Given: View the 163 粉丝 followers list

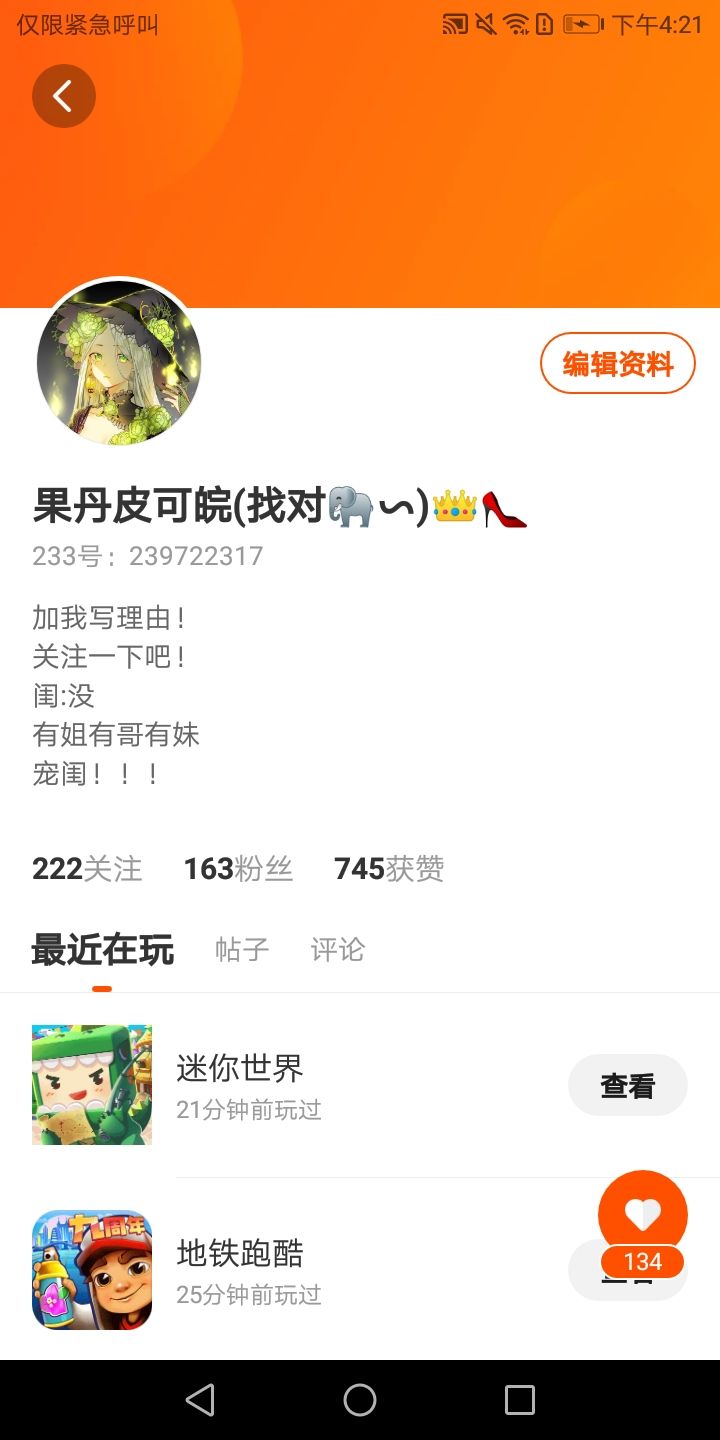Looking at the screenshot, I should [x=238, y=868].
